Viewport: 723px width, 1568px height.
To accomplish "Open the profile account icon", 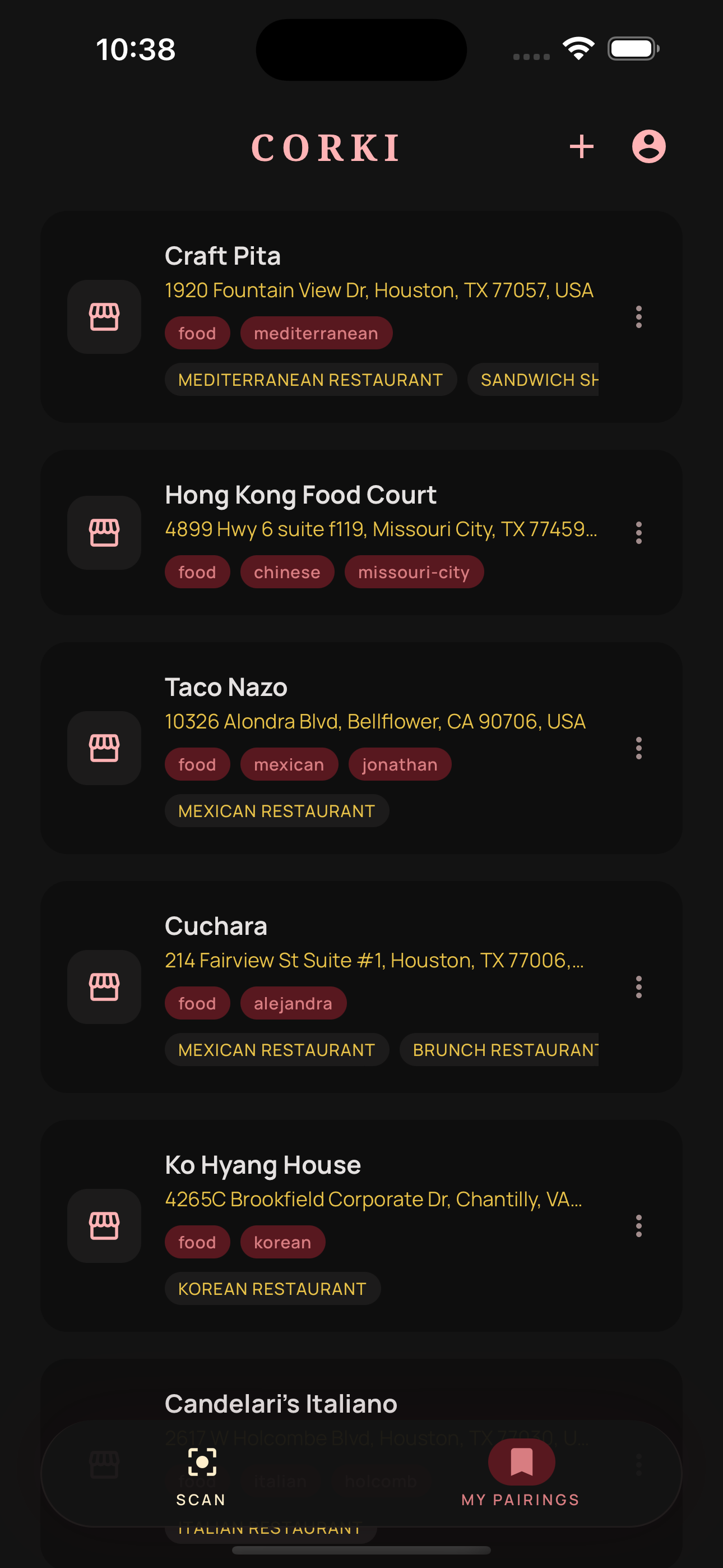I will pos(649,145).
